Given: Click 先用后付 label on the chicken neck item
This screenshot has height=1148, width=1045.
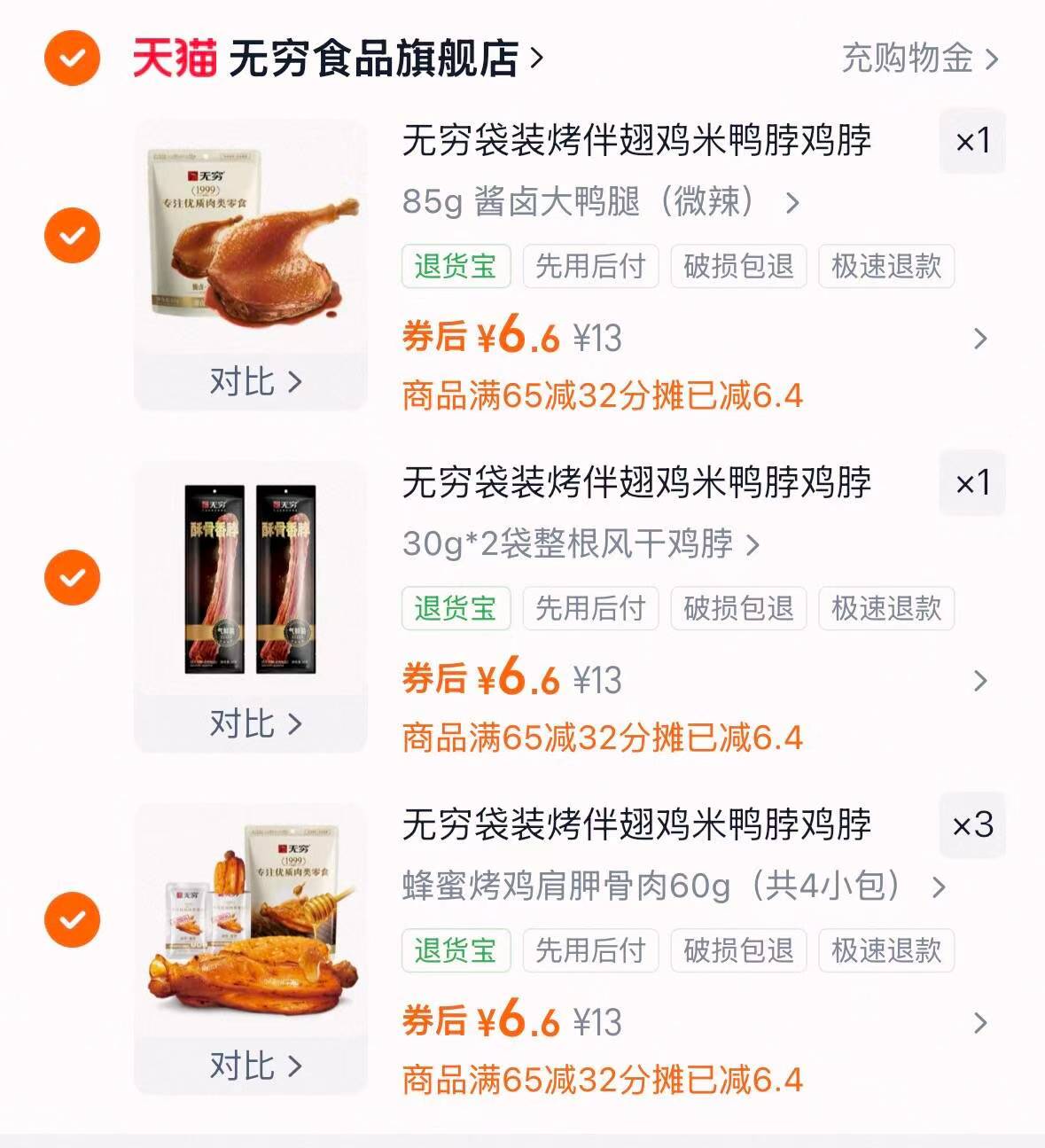Looking at the screenshot, I should [x=590, y=609].
